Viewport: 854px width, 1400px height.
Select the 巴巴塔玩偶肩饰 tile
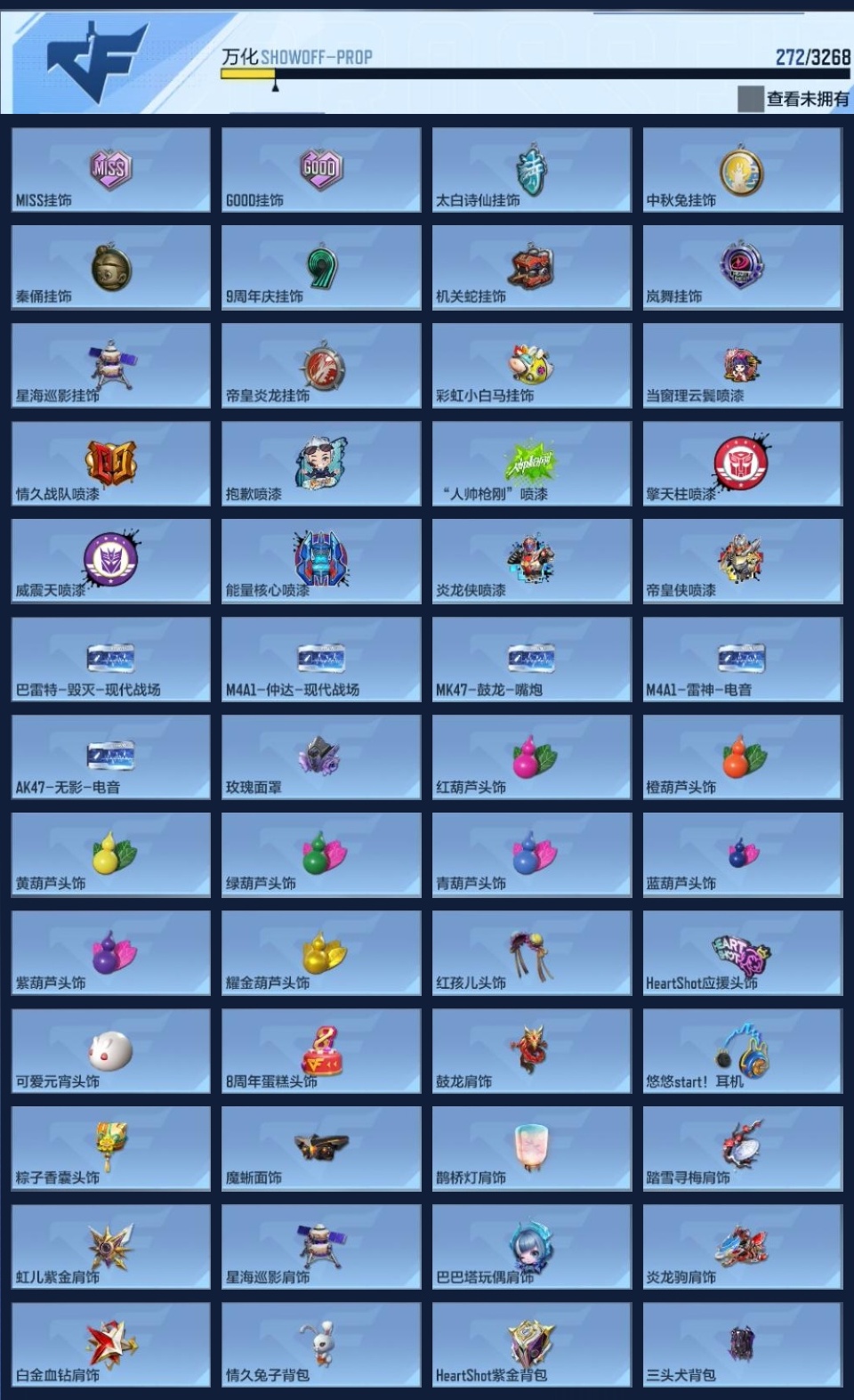(x=531, y=1247)
